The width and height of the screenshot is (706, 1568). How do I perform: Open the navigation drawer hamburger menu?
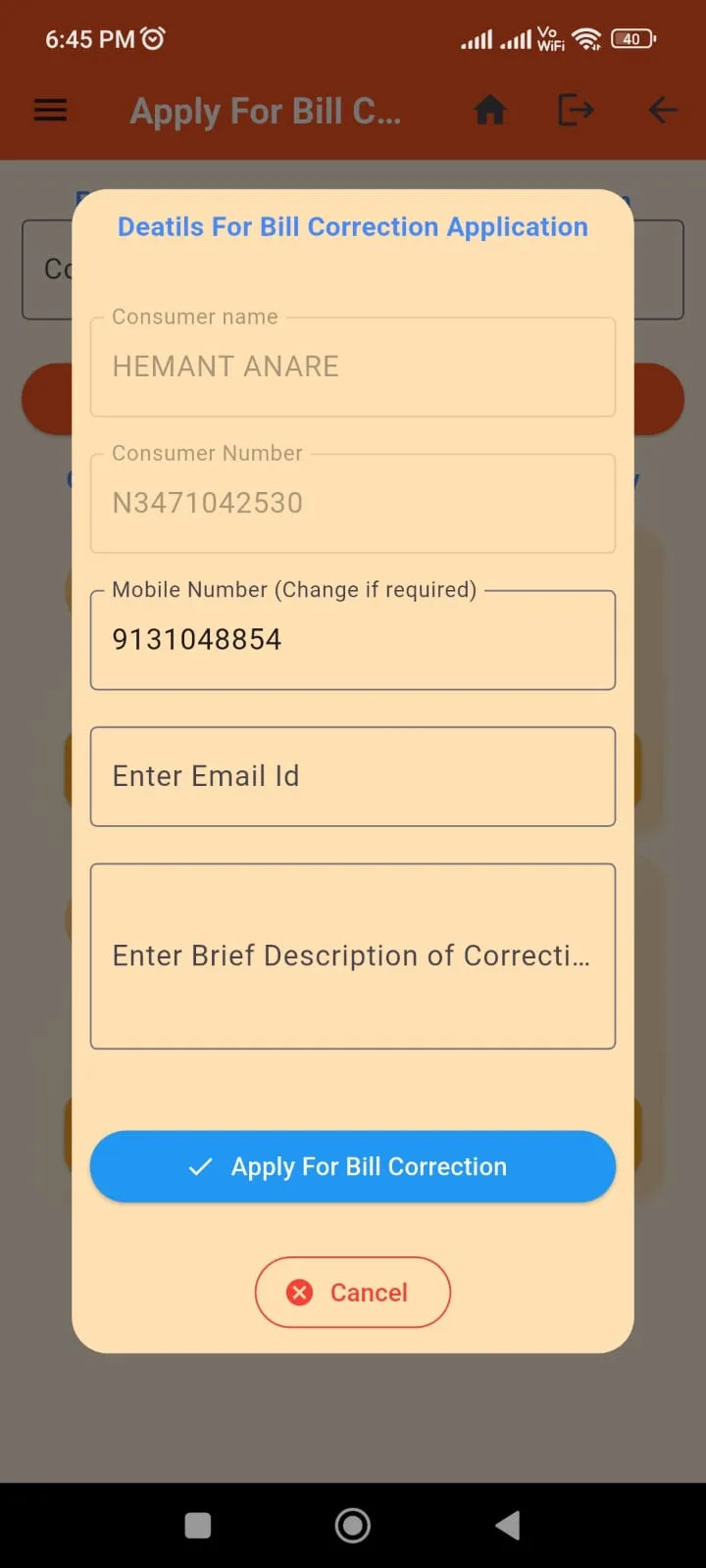click(x=50, y=111)
